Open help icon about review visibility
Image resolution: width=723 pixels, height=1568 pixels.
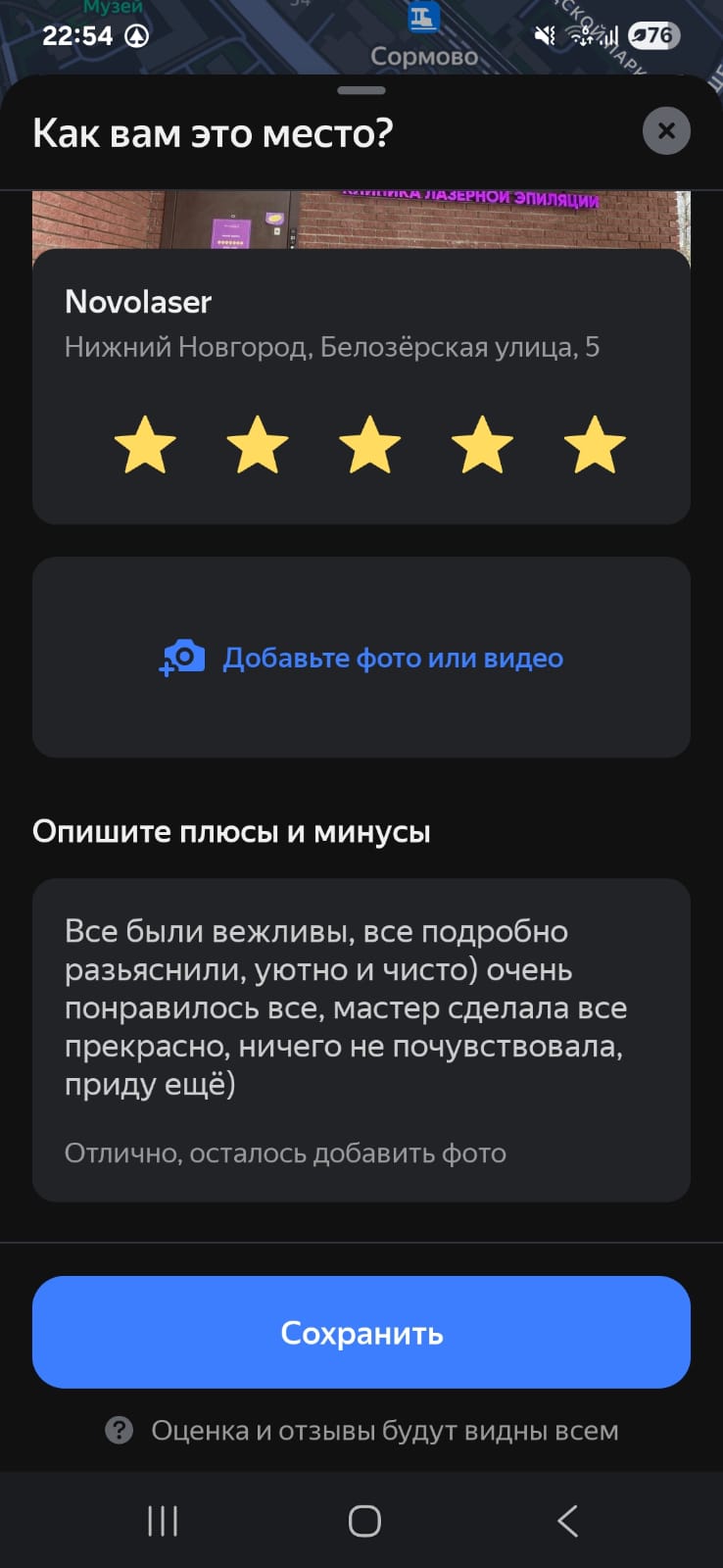tap(119, 1430)
